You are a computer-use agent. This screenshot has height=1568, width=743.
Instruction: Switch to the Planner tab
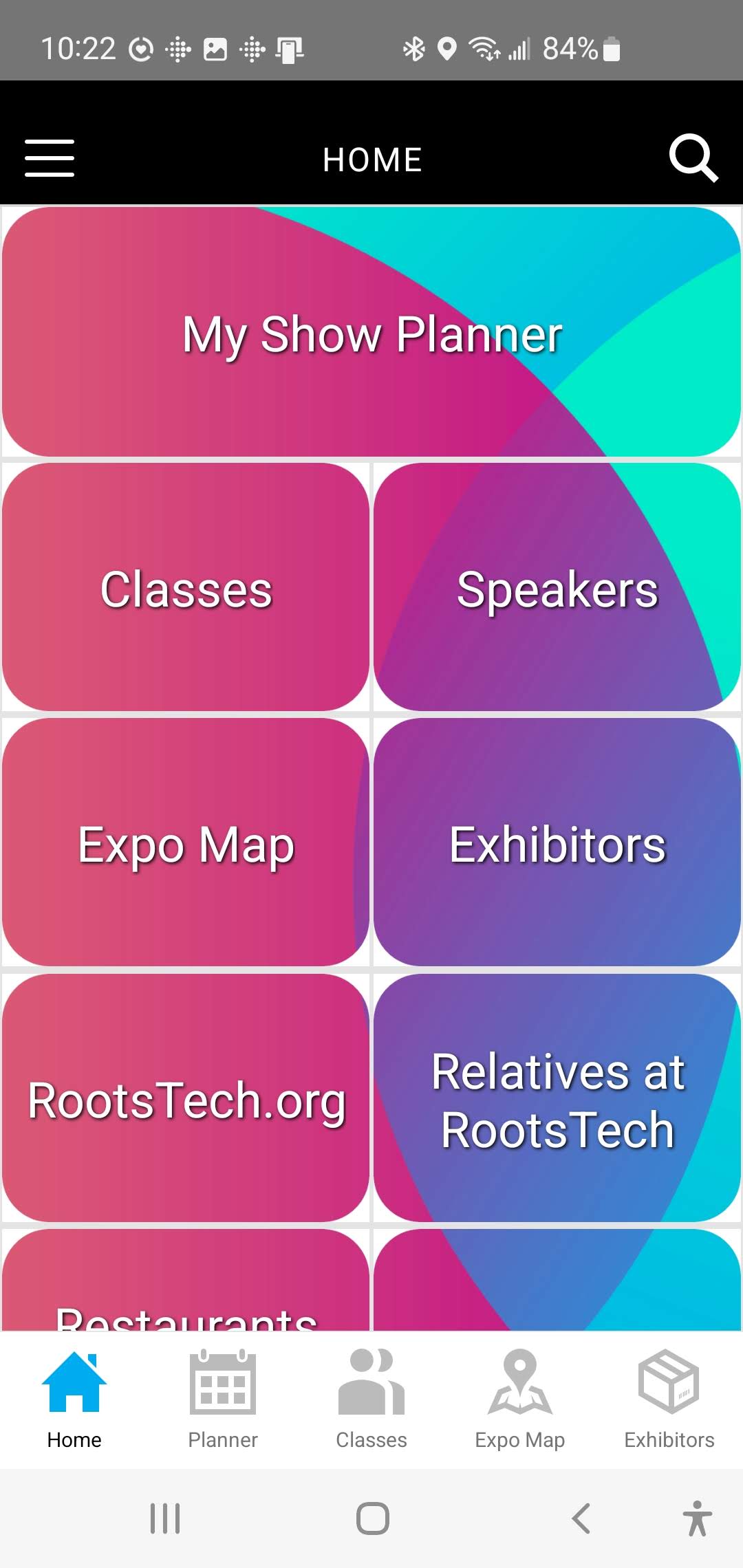[x=223, y=1400]
